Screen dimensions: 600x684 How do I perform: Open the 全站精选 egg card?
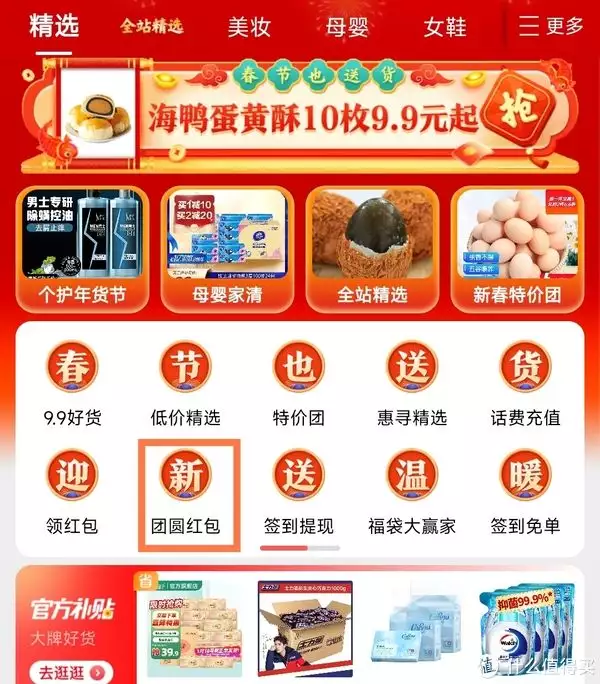coord(370,247)
